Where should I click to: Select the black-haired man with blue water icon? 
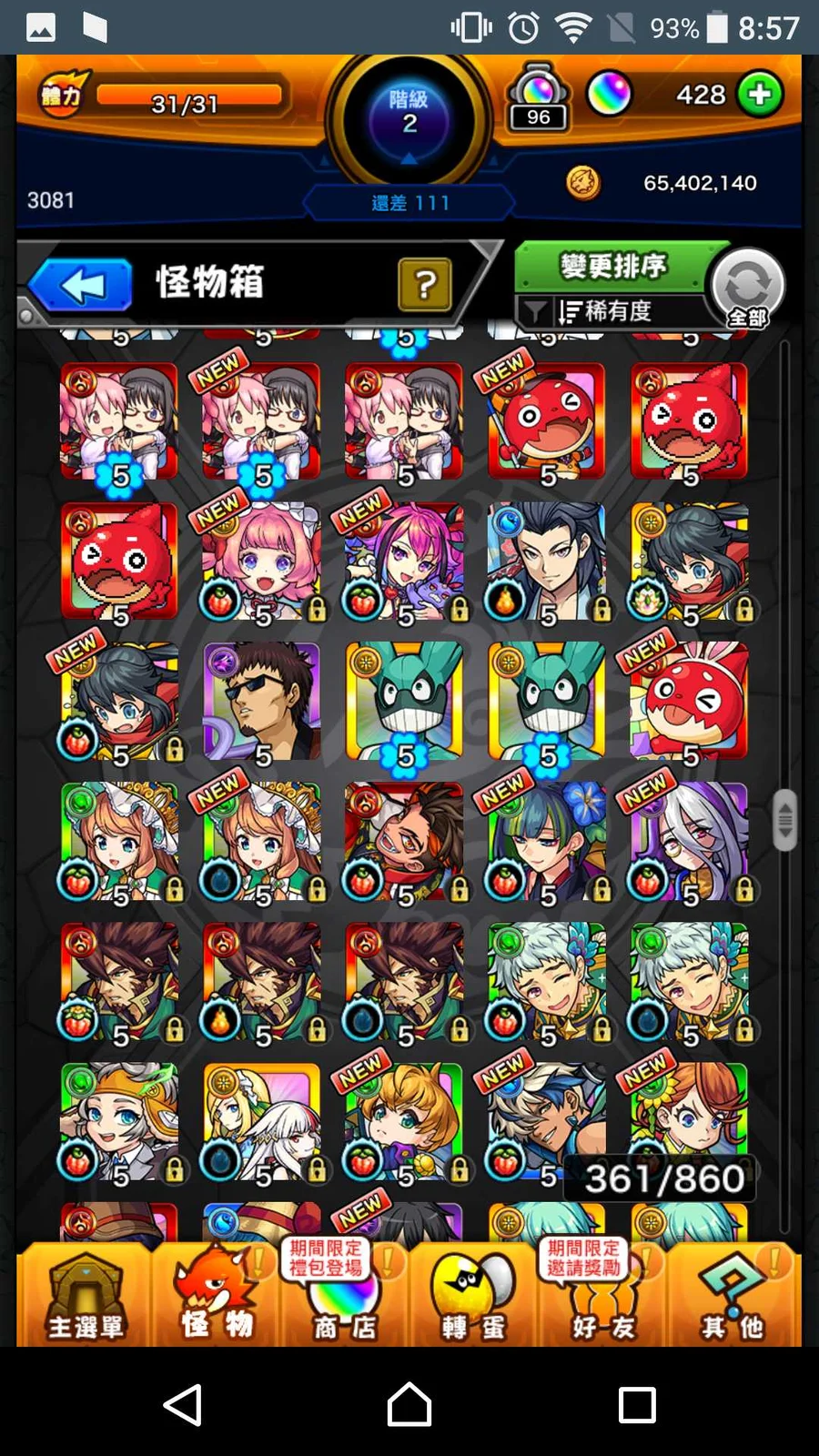point(547,561)
